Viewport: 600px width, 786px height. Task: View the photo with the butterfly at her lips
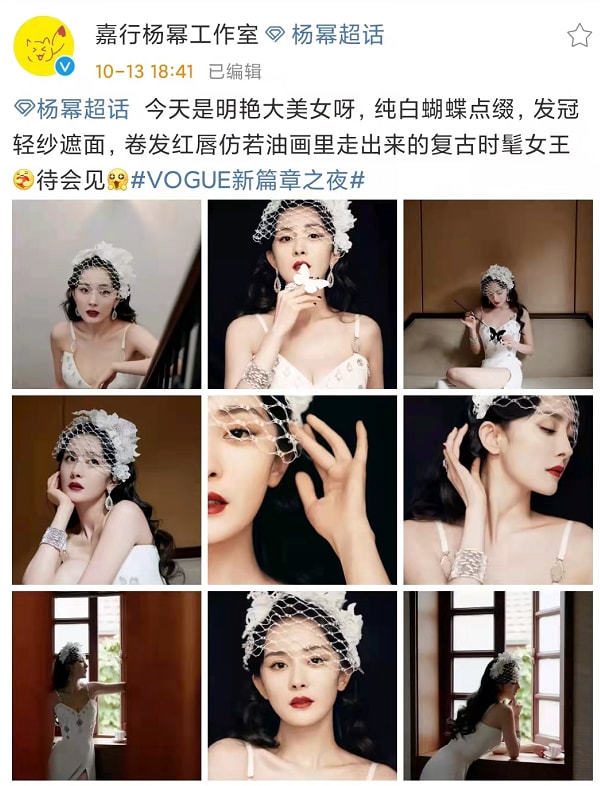click(x=302, y=294)
